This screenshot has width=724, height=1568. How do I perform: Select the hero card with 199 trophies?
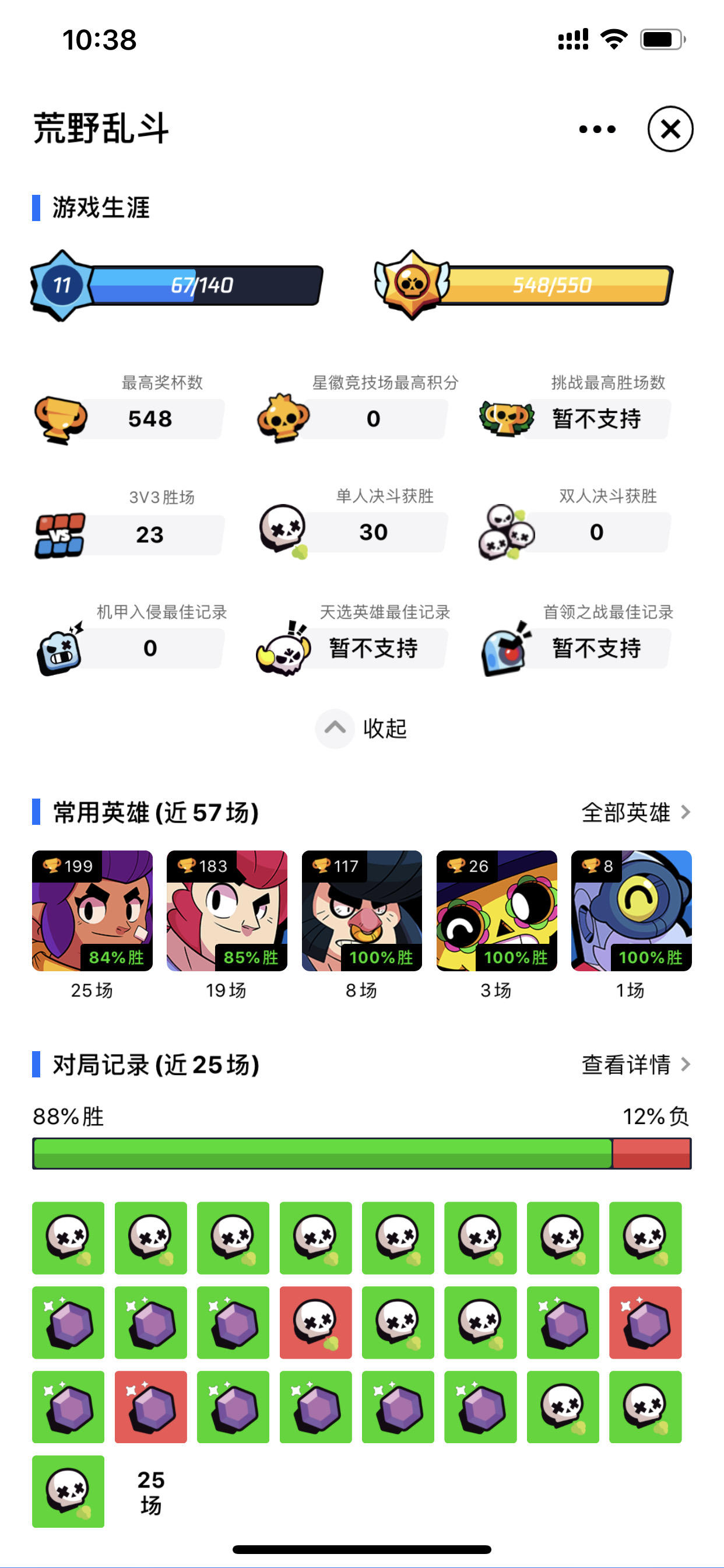point(93,911)
